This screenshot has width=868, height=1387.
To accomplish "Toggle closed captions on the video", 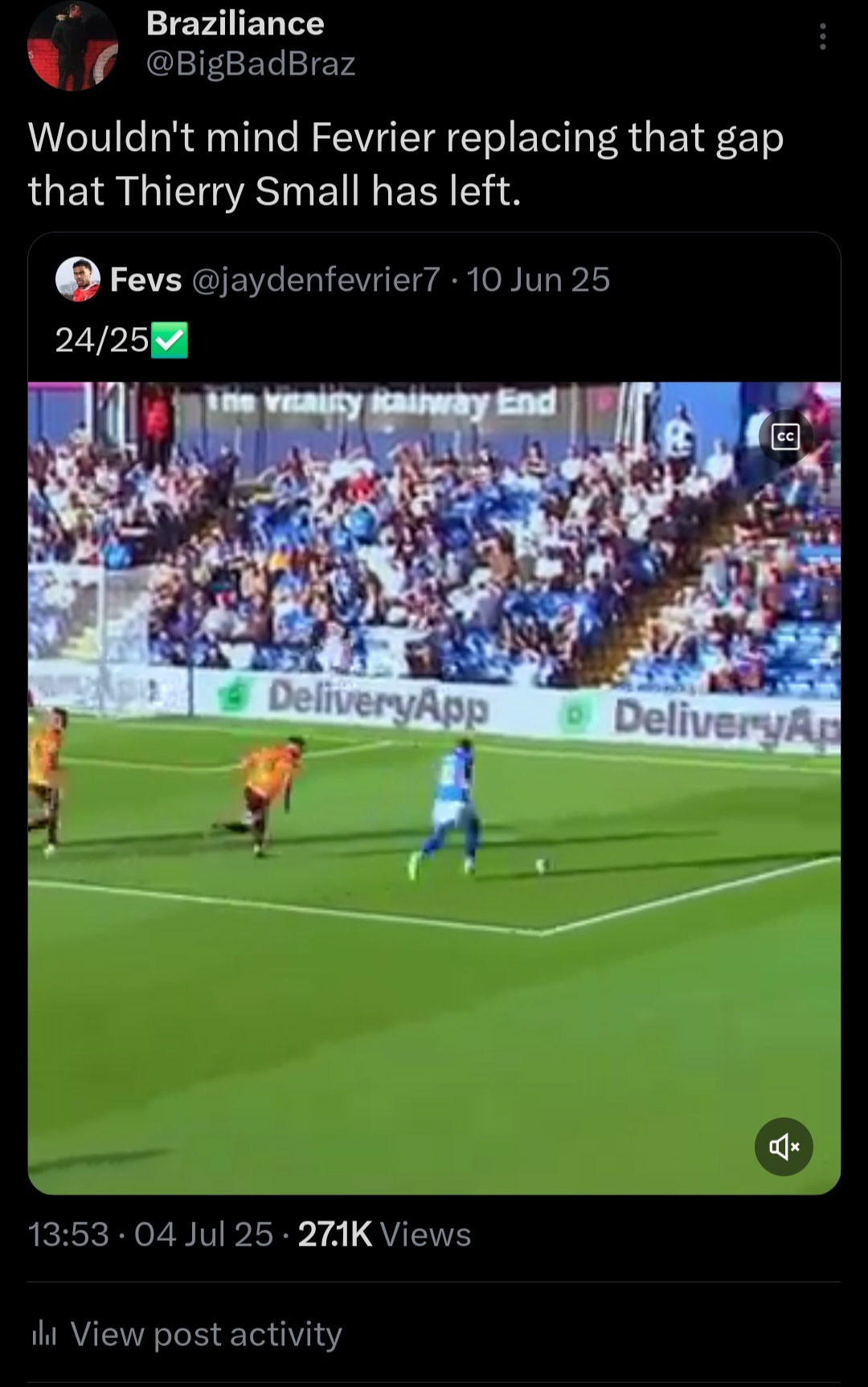I will click(x=785, y=436).
